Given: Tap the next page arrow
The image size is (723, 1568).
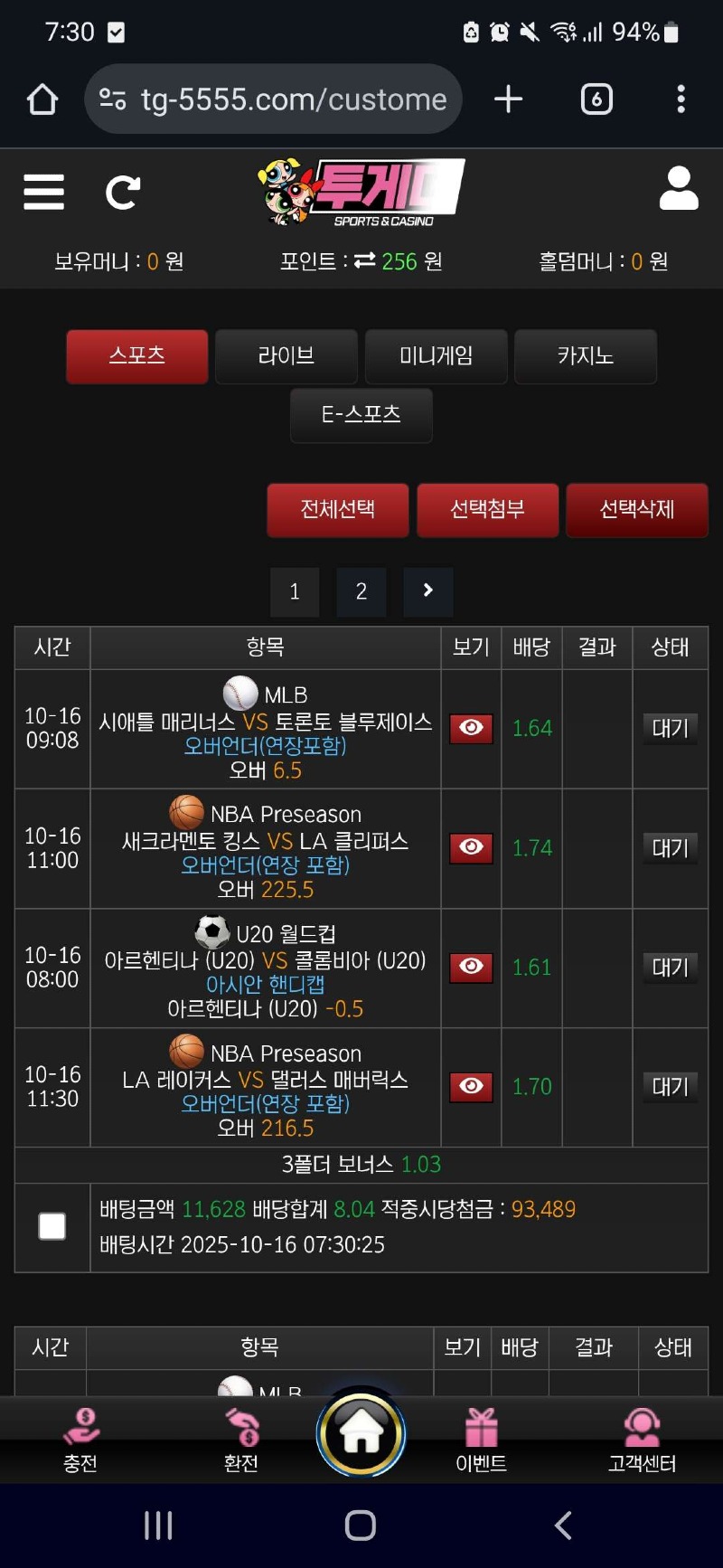Looking at the screenshot, I should pyautogui.click(x=428, y=591).
